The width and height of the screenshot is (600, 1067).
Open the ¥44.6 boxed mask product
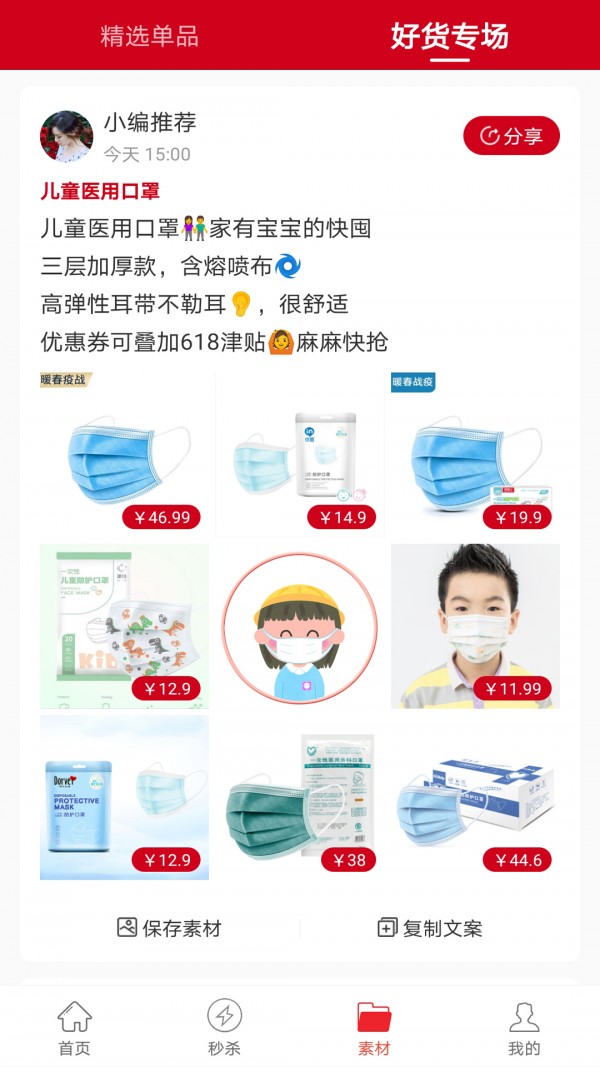pyautogui.click(x=475, y=798)
